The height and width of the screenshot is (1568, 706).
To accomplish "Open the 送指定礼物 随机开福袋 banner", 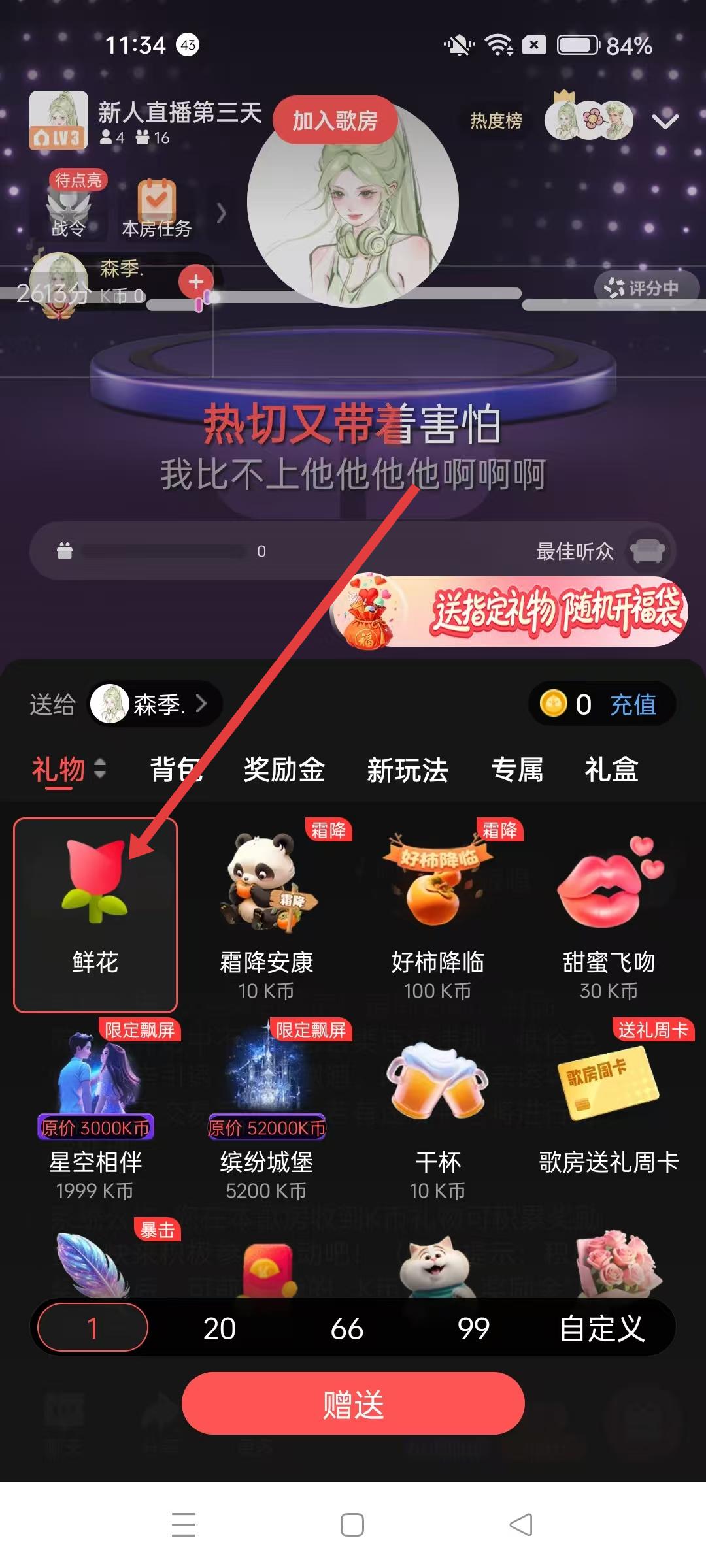I will [x=510, y=612].
